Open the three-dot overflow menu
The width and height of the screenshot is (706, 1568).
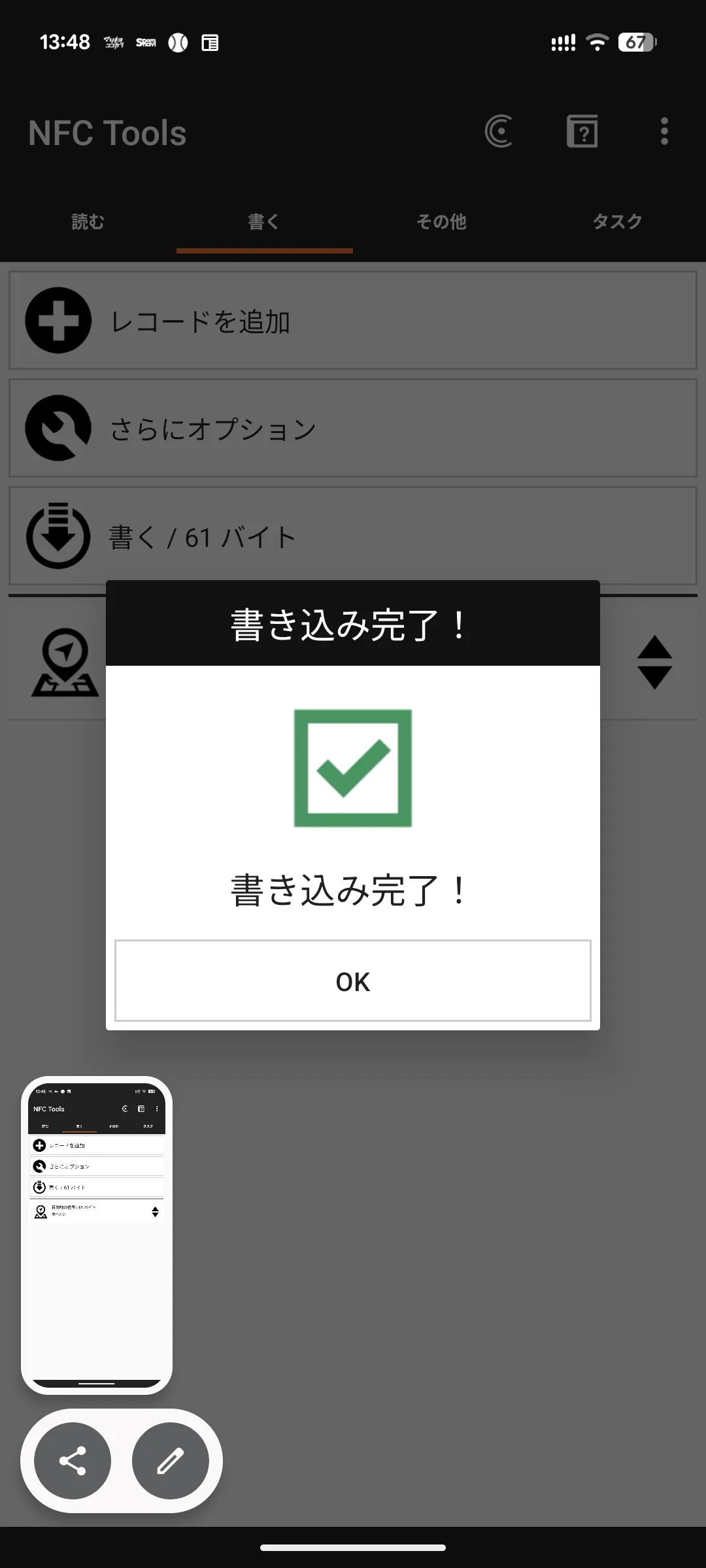coord(664,131)
